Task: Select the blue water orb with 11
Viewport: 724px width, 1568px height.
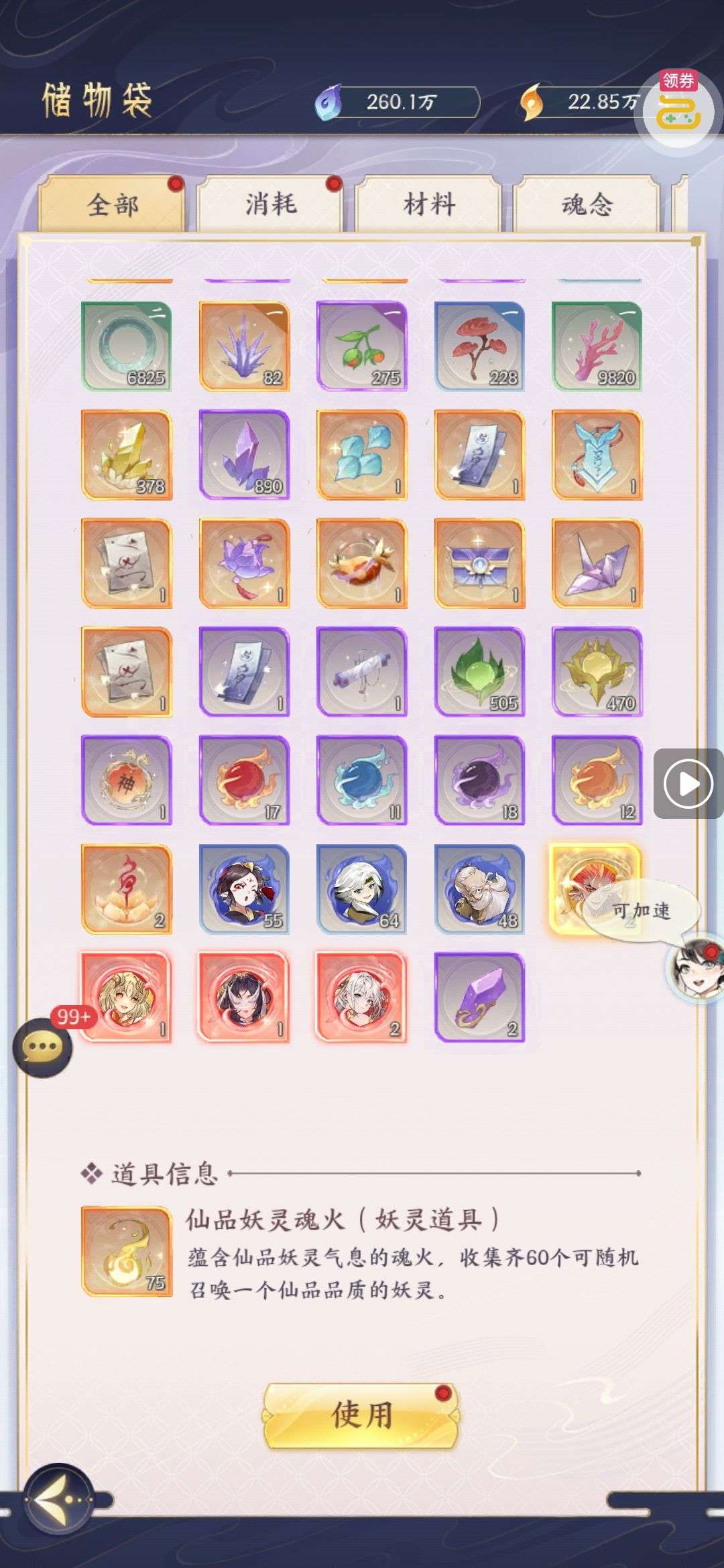Action: (362, 781)
